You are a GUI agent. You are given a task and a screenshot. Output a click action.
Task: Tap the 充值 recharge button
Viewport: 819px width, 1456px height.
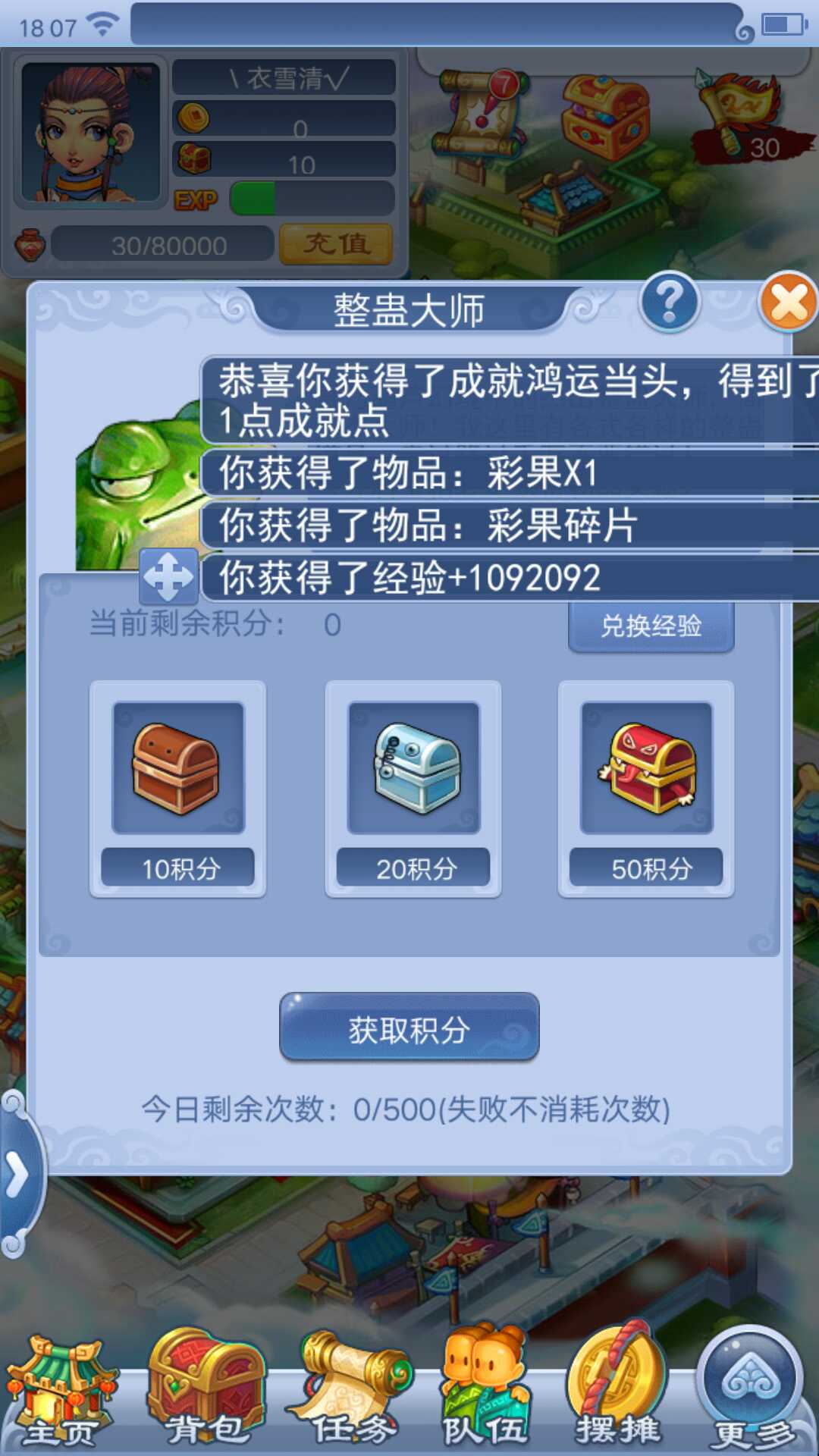point(336,244)
